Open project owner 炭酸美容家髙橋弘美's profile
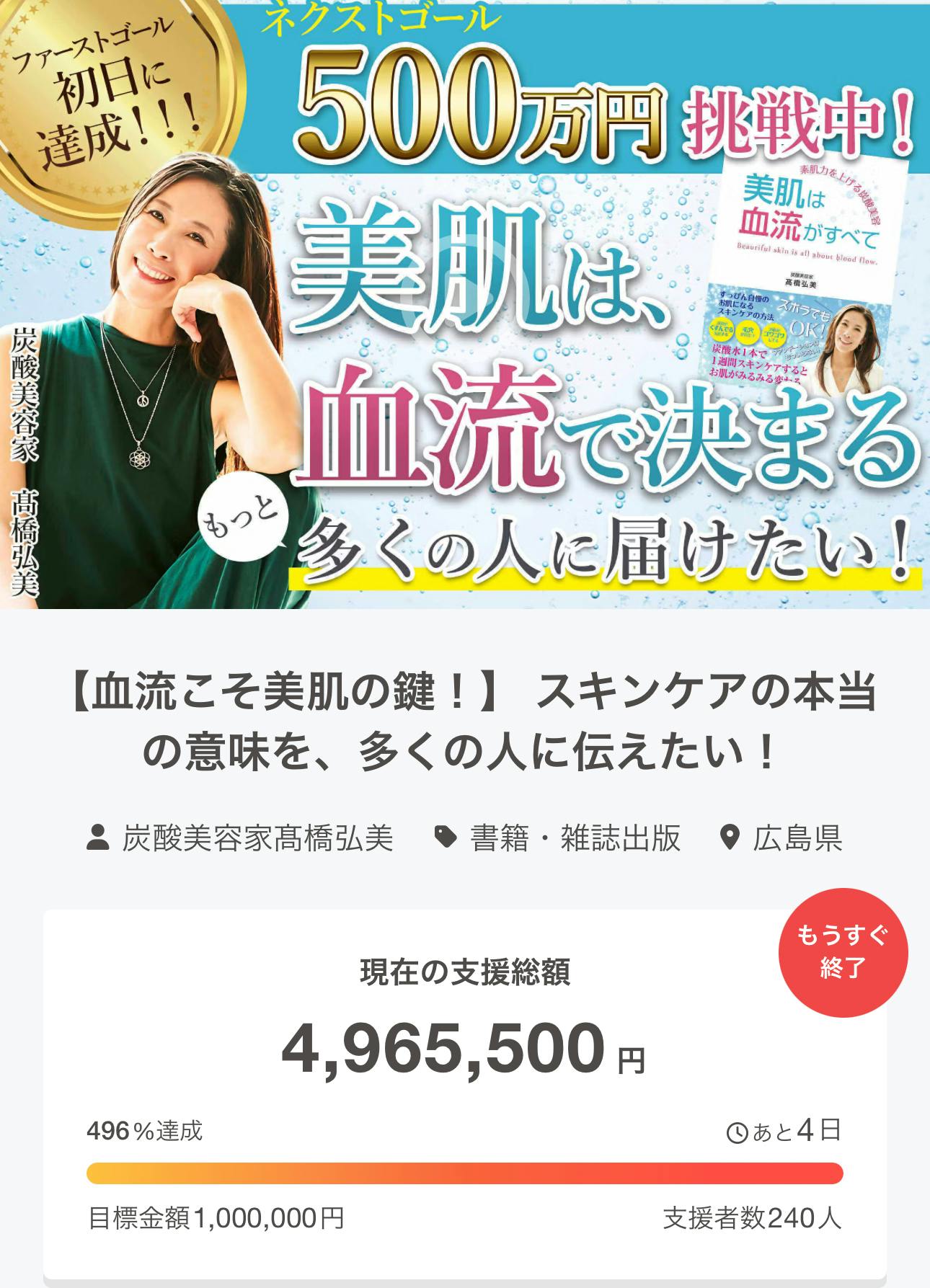 click(256, 838)
